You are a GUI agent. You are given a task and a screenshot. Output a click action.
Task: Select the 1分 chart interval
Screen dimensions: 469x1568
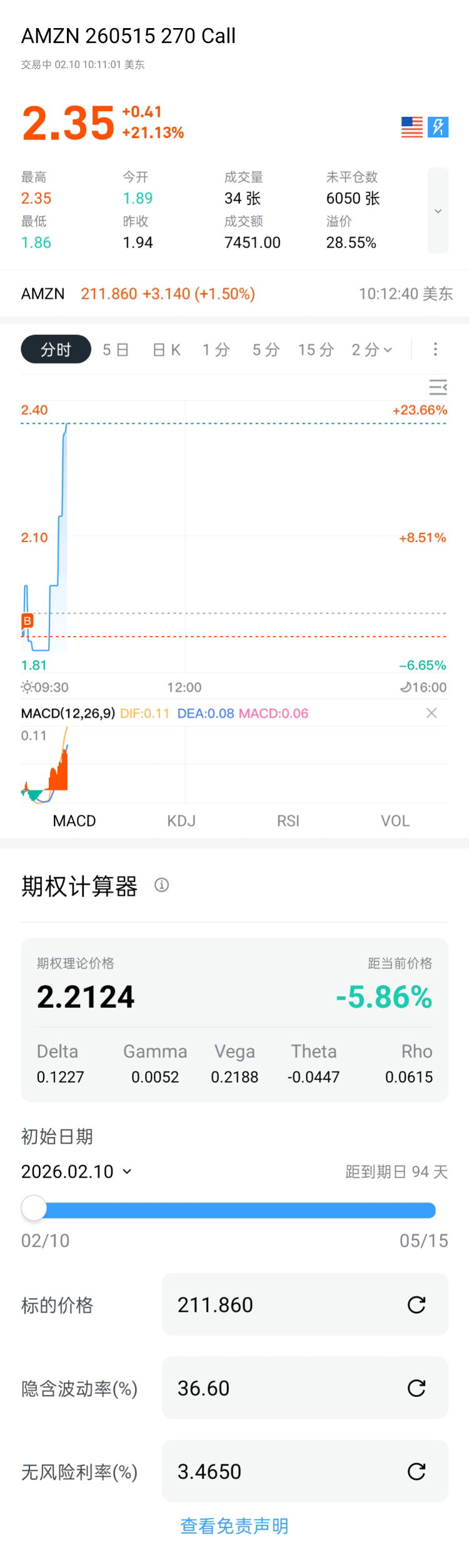(x=216, y=350)
